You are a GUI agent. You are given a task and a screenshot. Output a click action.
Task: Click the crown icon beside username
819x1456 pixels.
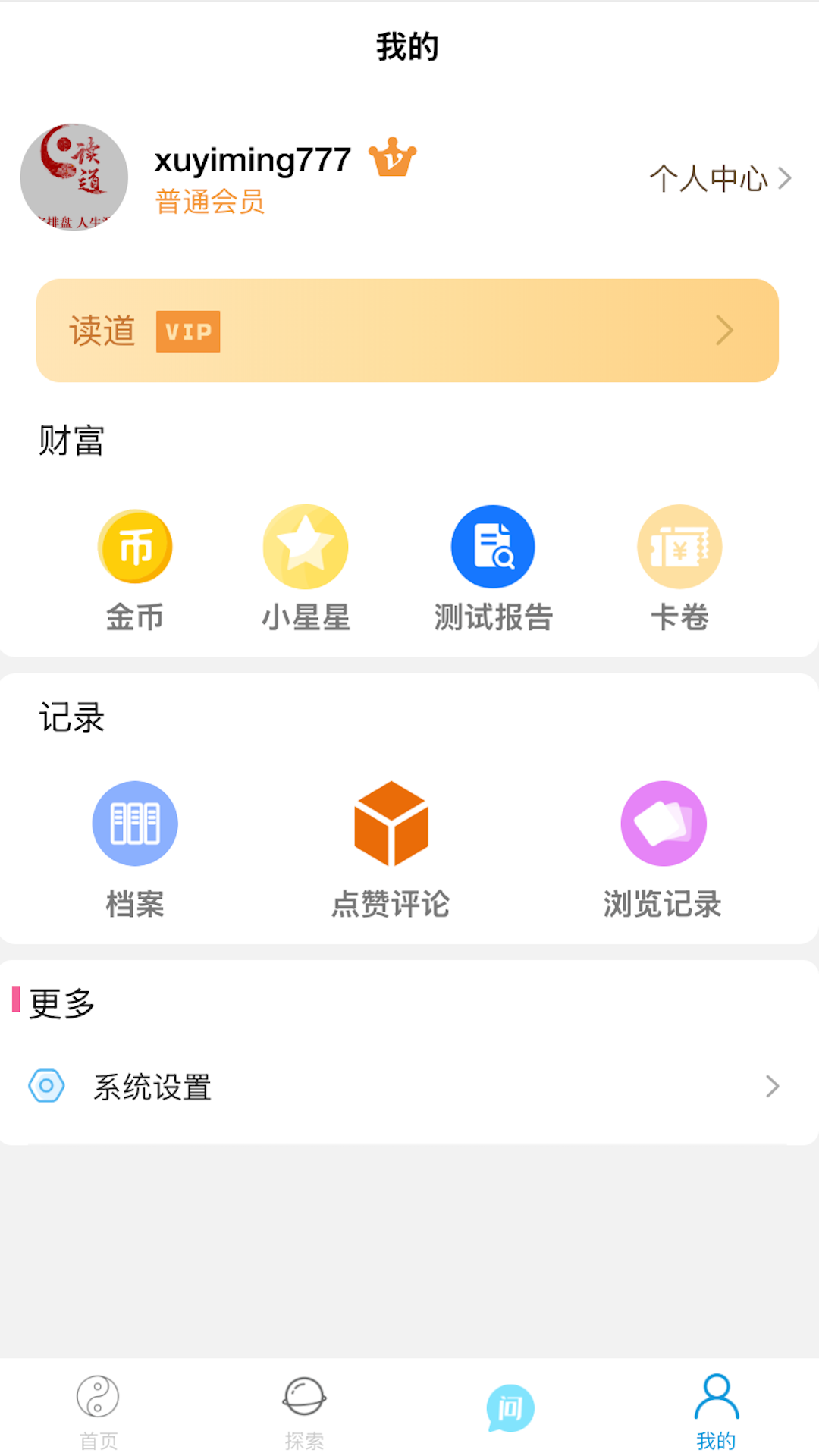391,158
